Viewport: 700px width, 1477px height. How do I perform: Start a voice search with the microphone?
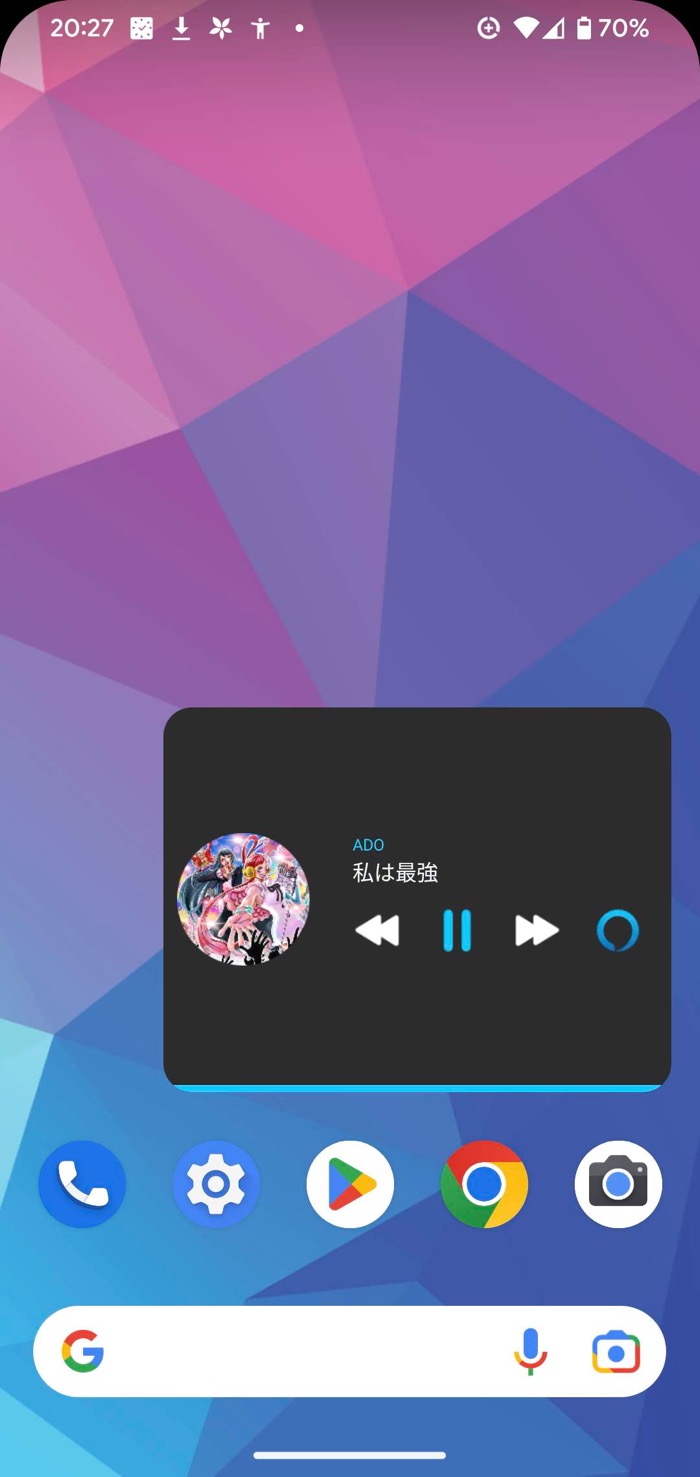point(531,1352)
